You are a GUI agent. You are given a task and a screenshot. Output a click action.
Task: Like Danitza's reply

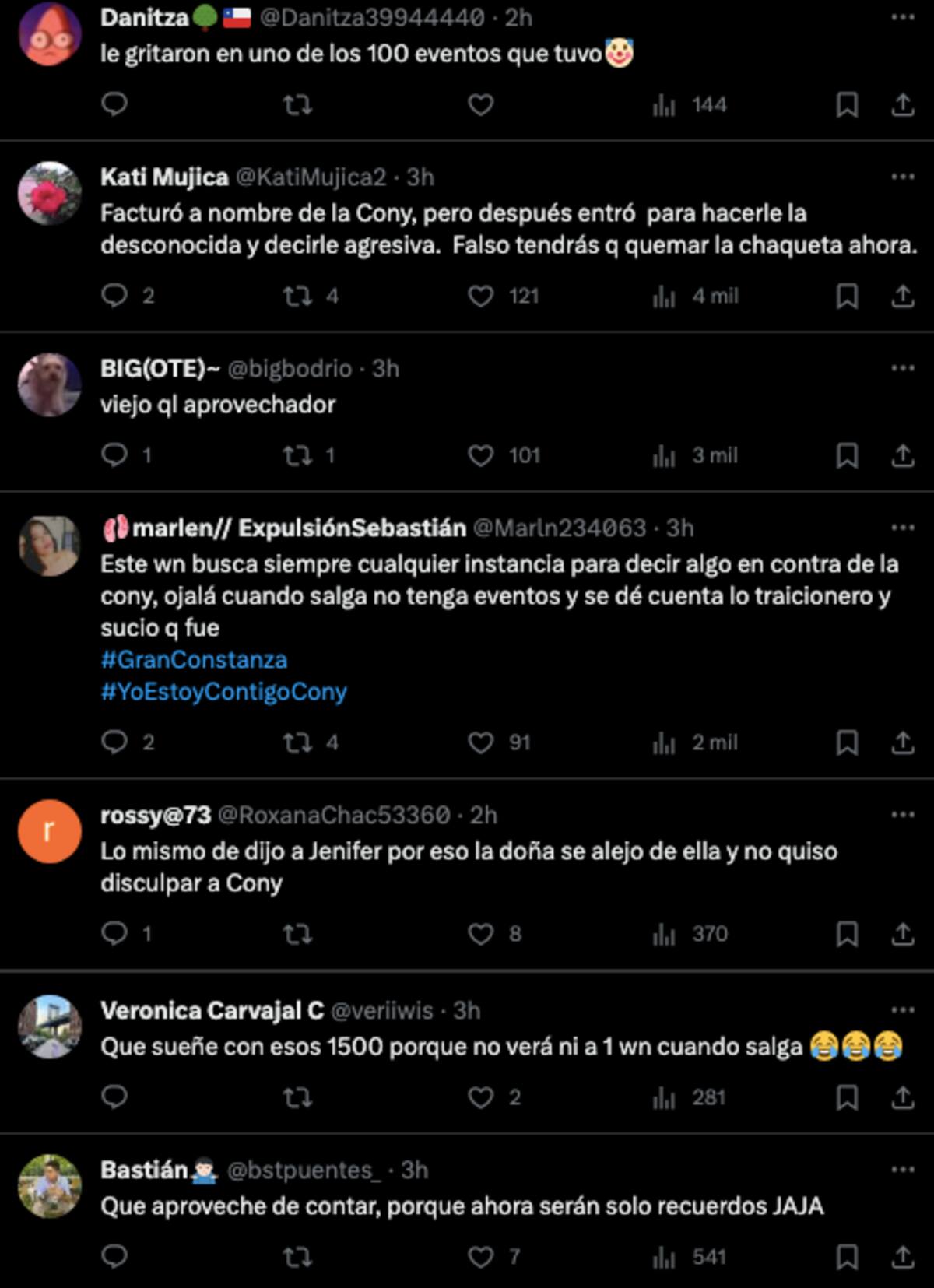pyautogui.click(x=480, y=104)
